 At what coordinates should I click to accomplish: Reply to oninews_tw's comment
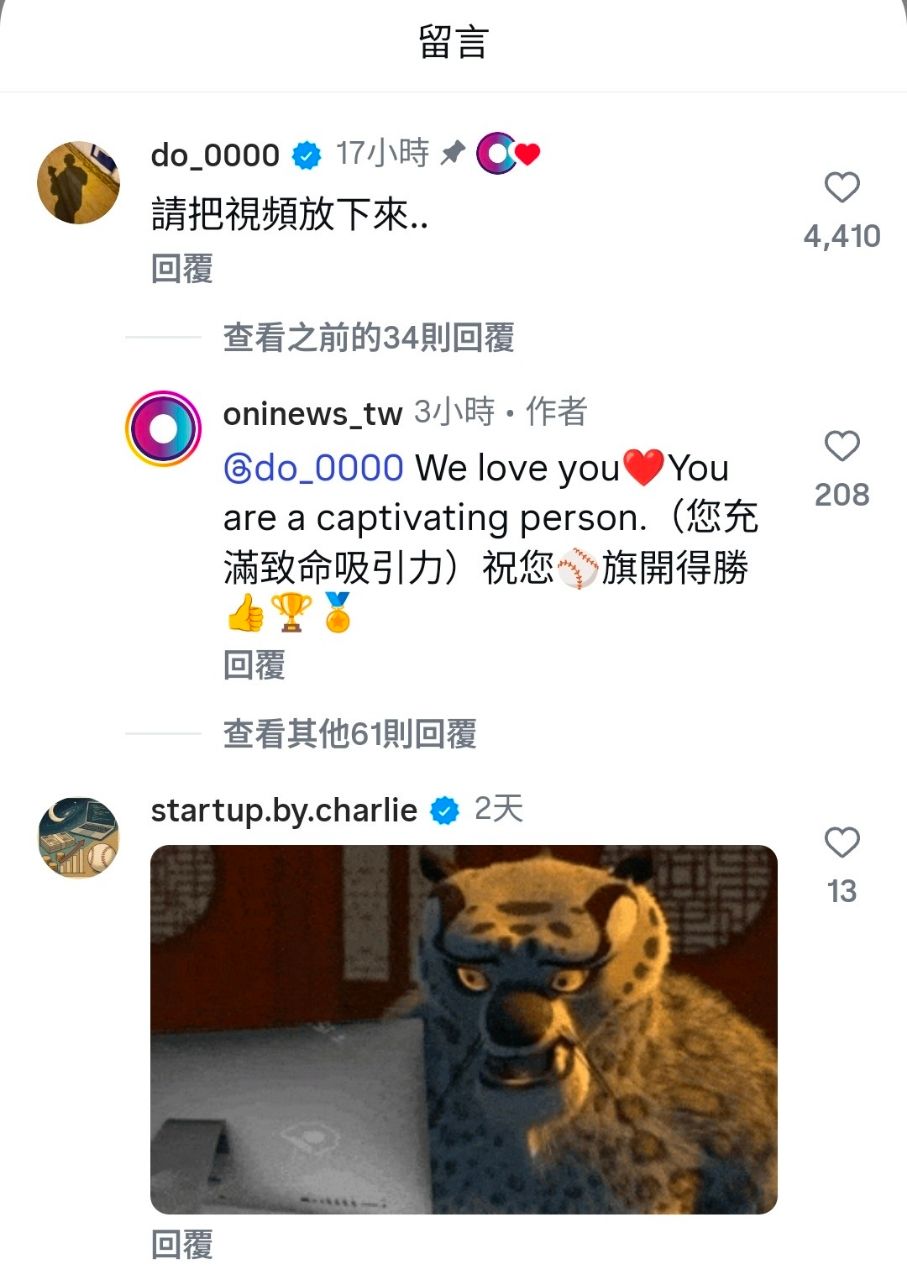[x=254, y=665]
